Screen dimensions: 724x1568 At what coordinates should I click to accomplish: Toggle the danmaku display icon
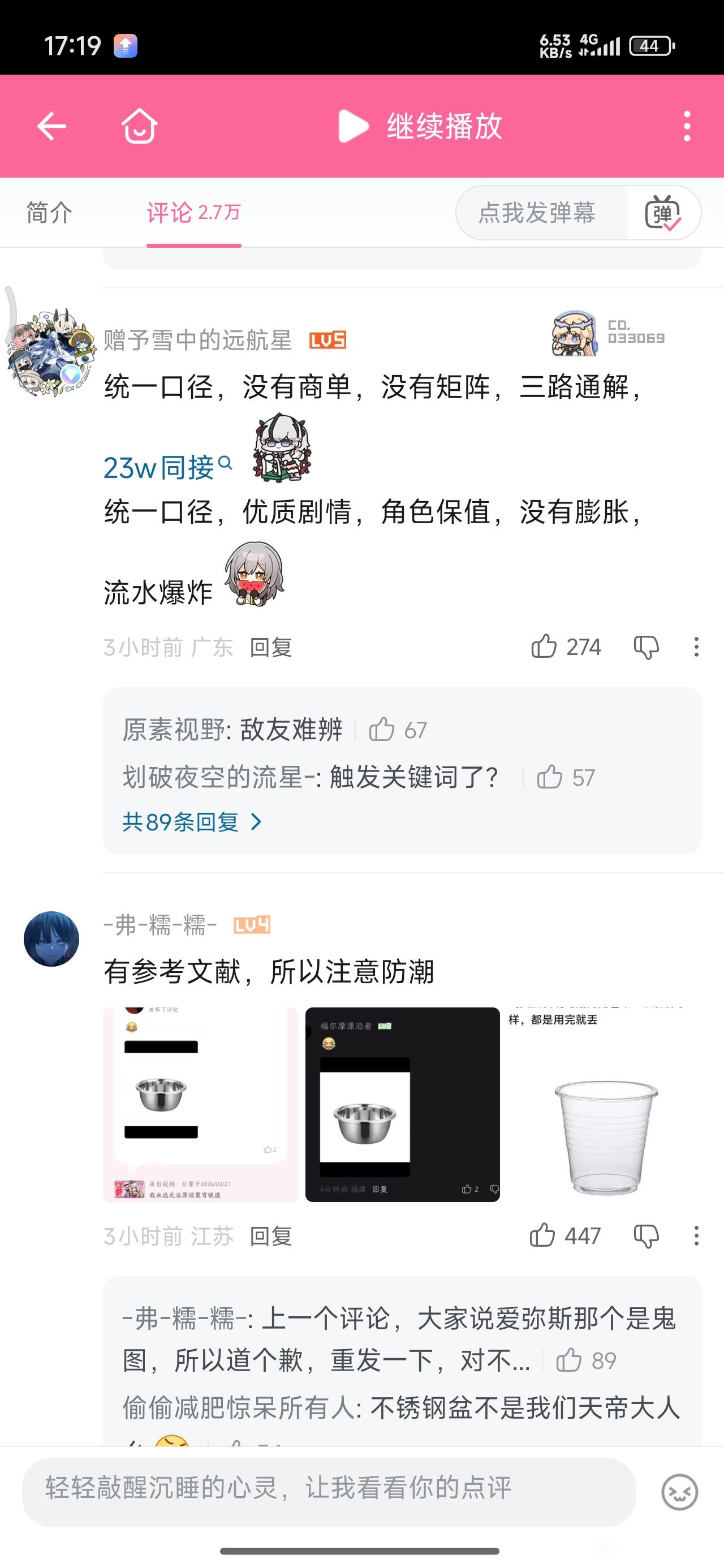(x=663, y=213)
